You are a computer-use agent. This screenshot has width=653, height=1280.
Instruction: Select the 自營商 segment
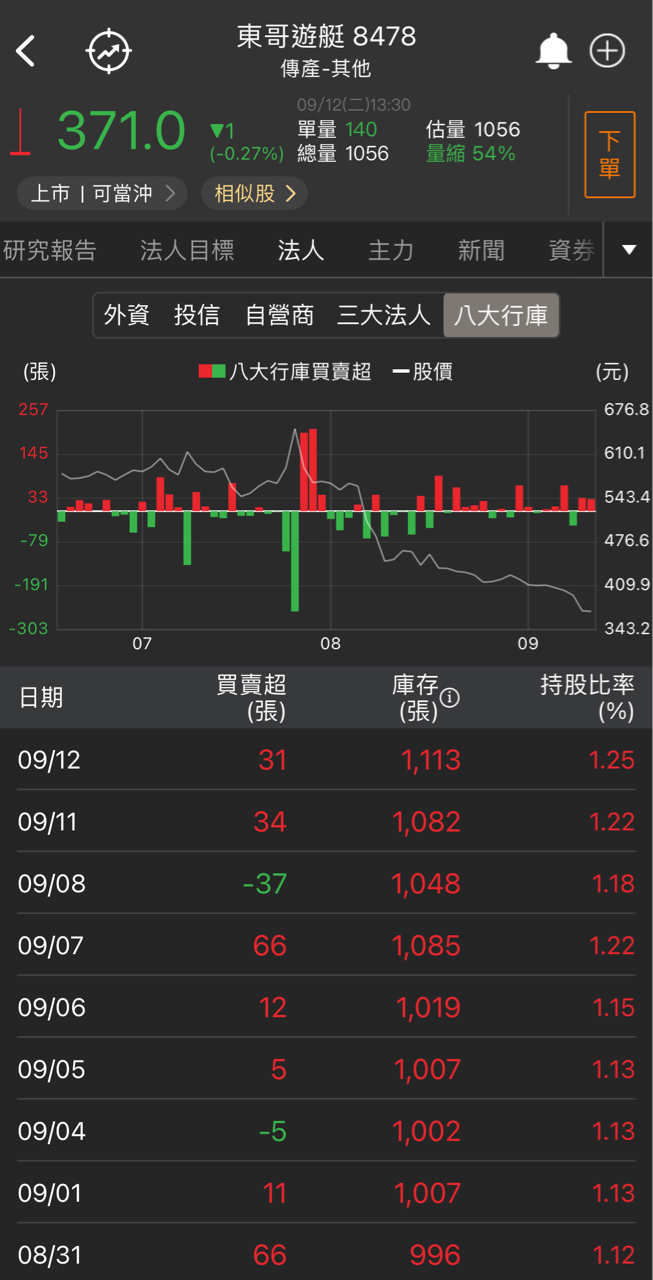pyautogui.click(x=279, y=316)
